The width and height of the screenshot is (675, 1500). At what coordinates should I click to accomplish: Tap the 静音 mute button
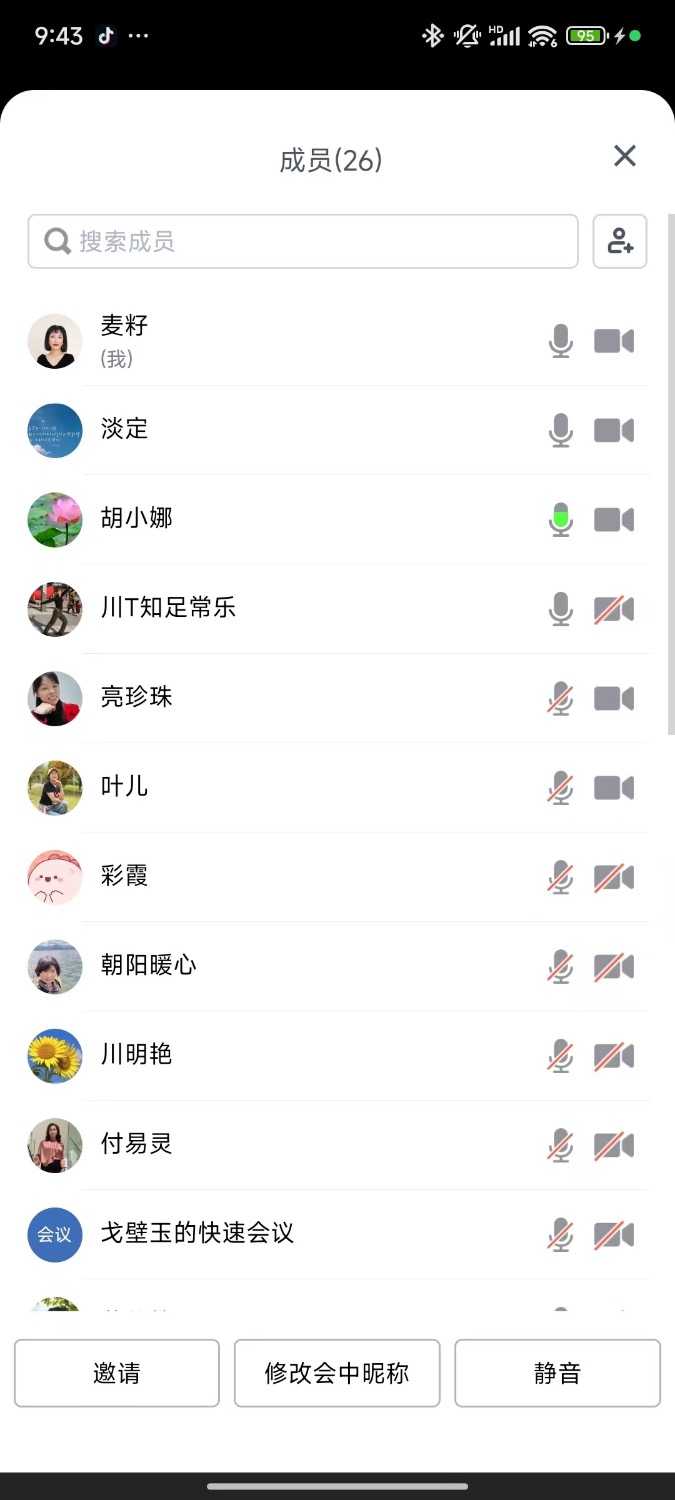click(557, 1373)
